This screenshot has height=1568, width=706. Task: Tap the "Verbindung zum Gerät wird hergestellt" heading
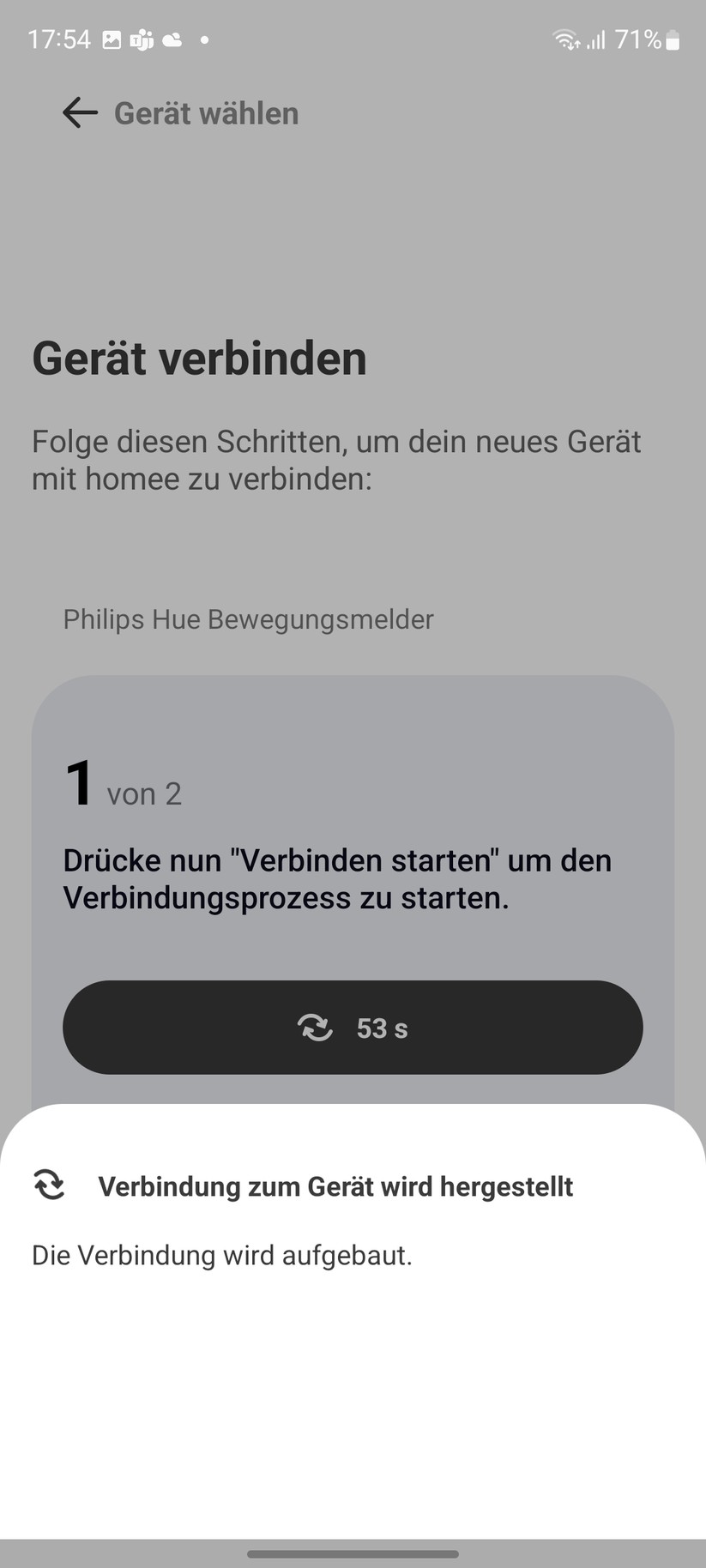pos(336,1185)
